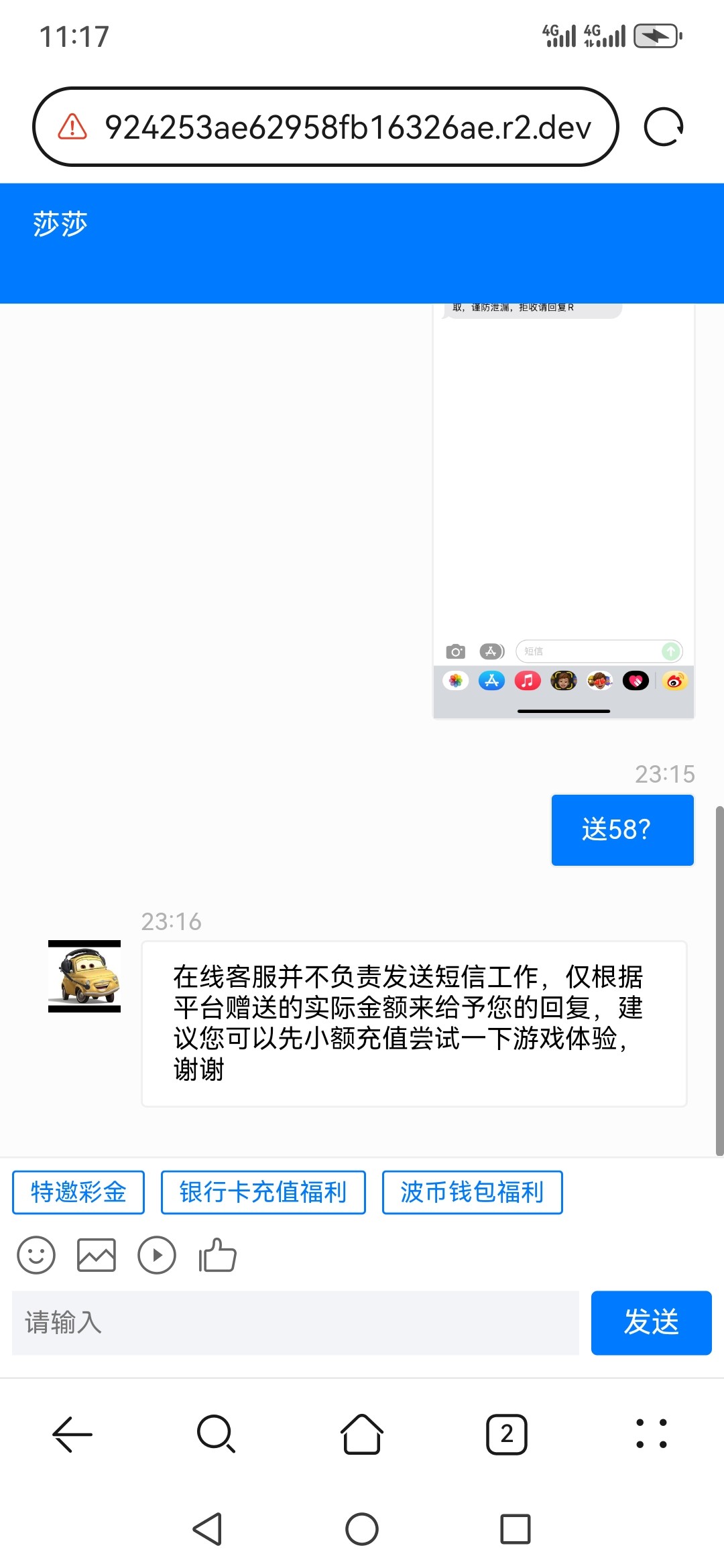Select the 特邀彩金 quick reply chip
The width and height of the screenshot is (724, 1568).
(x=78, y=1192)
